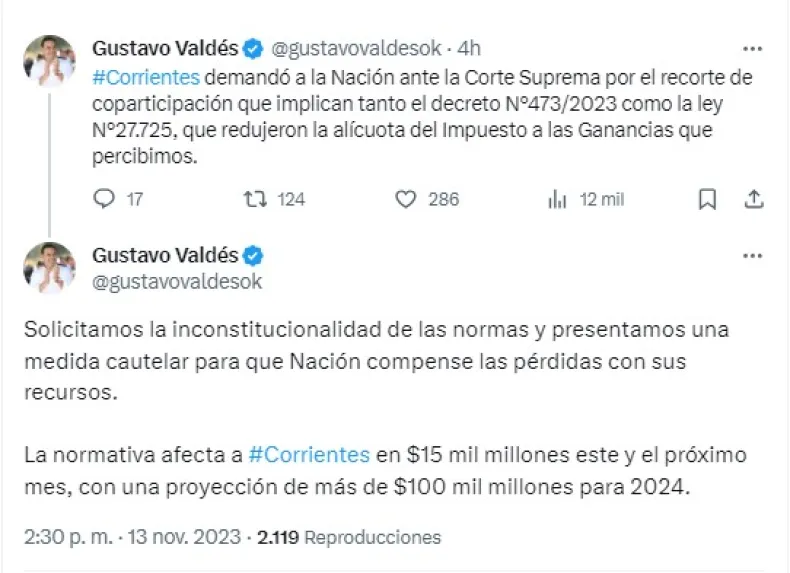The image size is (790, 573).
Task: Open the 2.119 Reproducciones view count
Action: (x=349, y=537)
